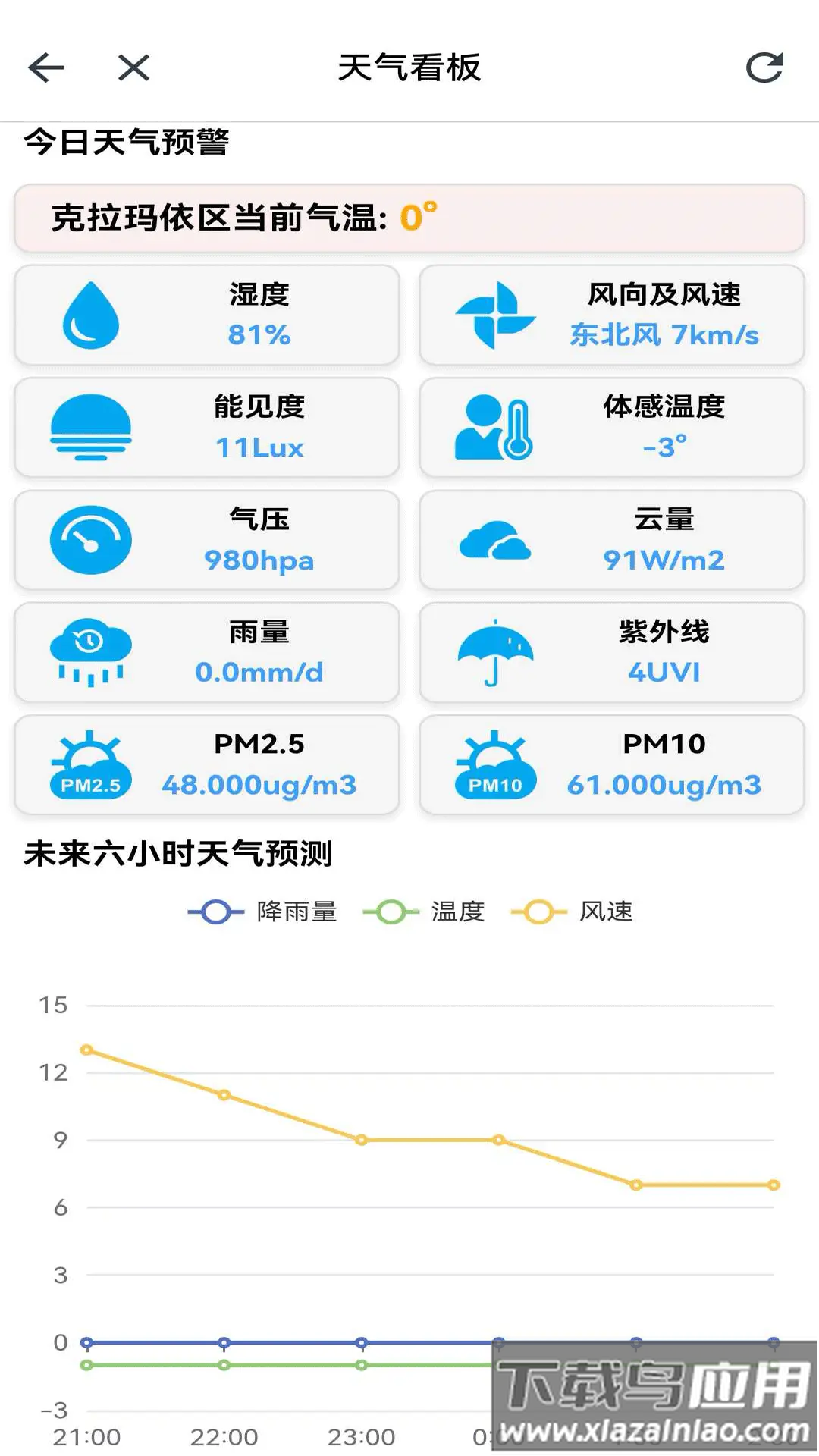Toggle the 风速 legend item
Viewport: 819px width, 1456px height.
[573, 912]
